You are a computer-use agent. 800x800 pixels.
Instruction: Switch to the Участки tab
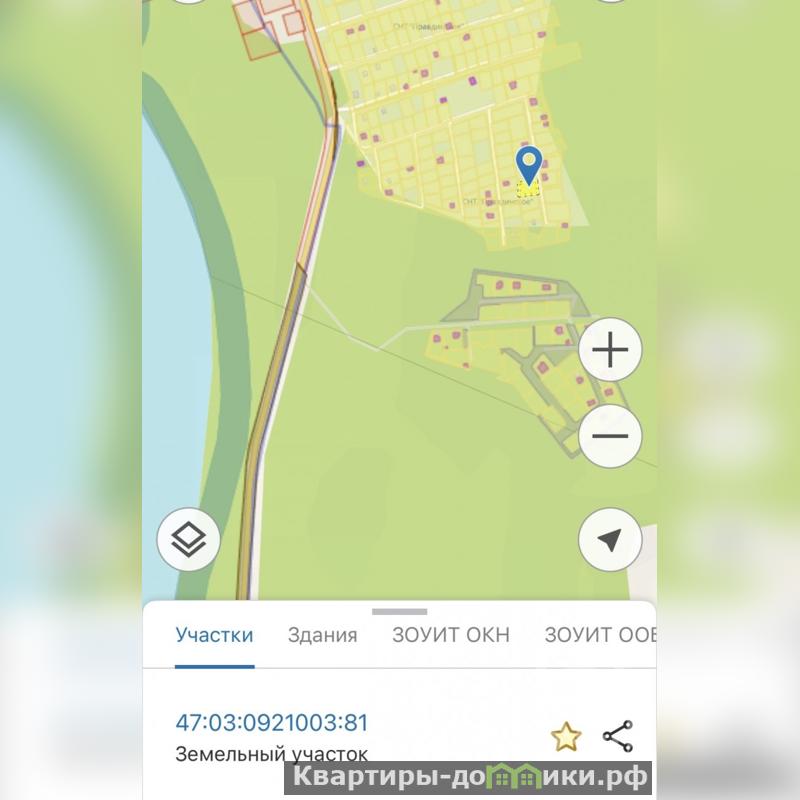point(214,635)
